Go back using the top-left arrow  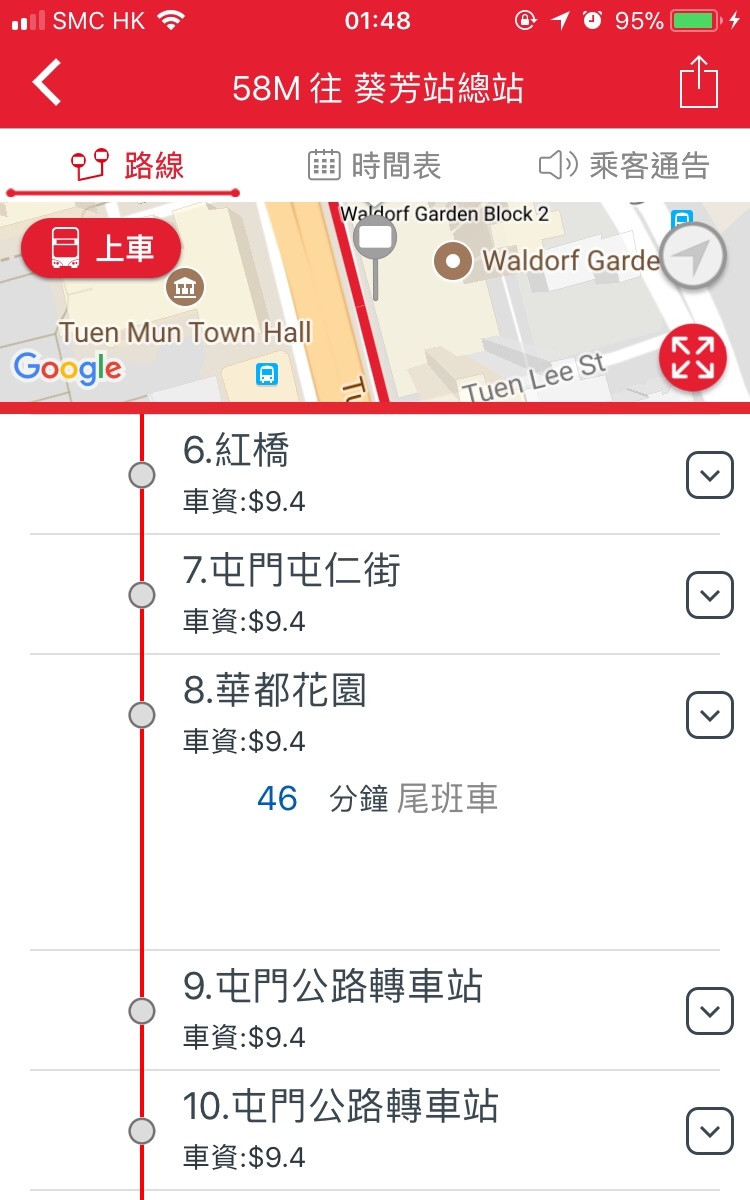click(x=47, y=84)
